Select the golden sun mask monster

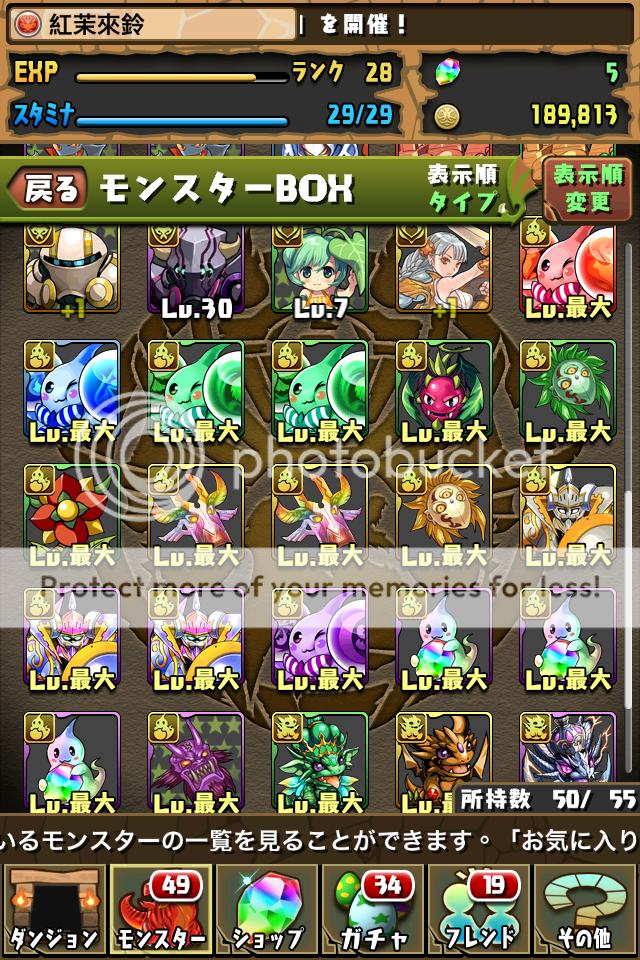pos(444,513)
